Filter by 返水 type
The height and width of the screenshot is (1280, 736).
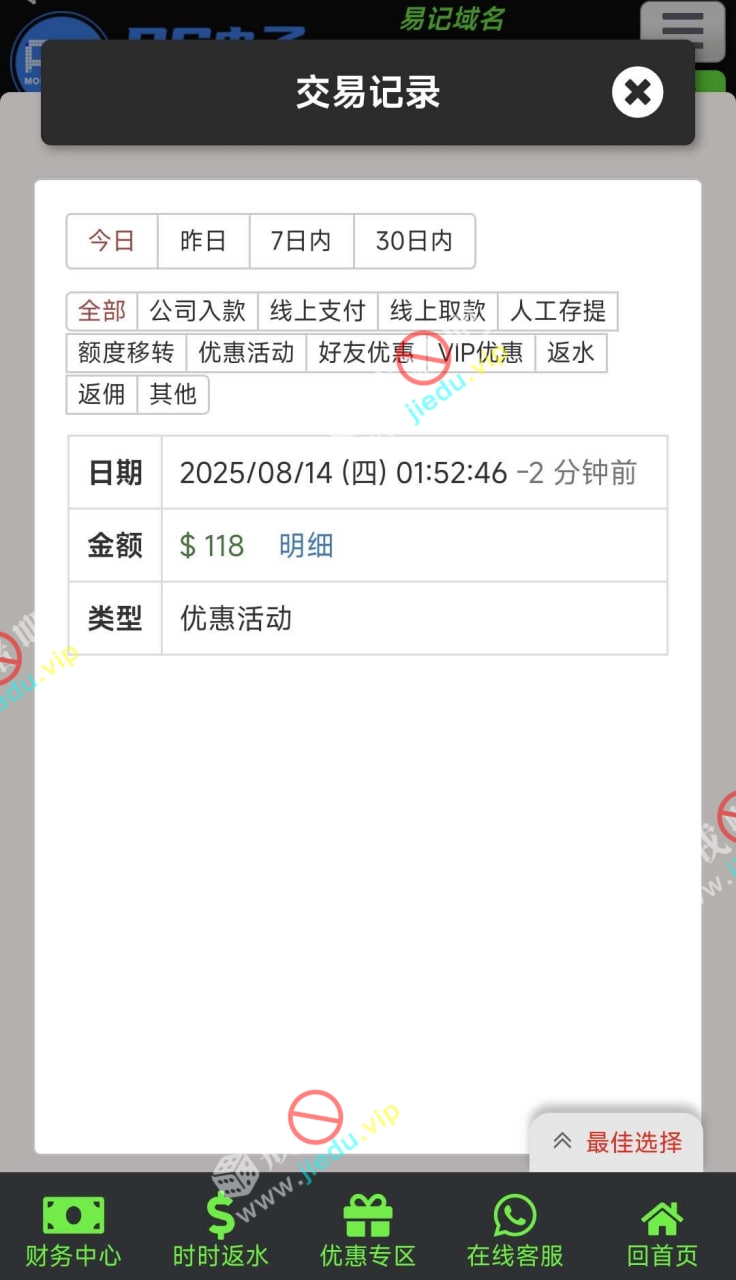[x=570, y=353]
